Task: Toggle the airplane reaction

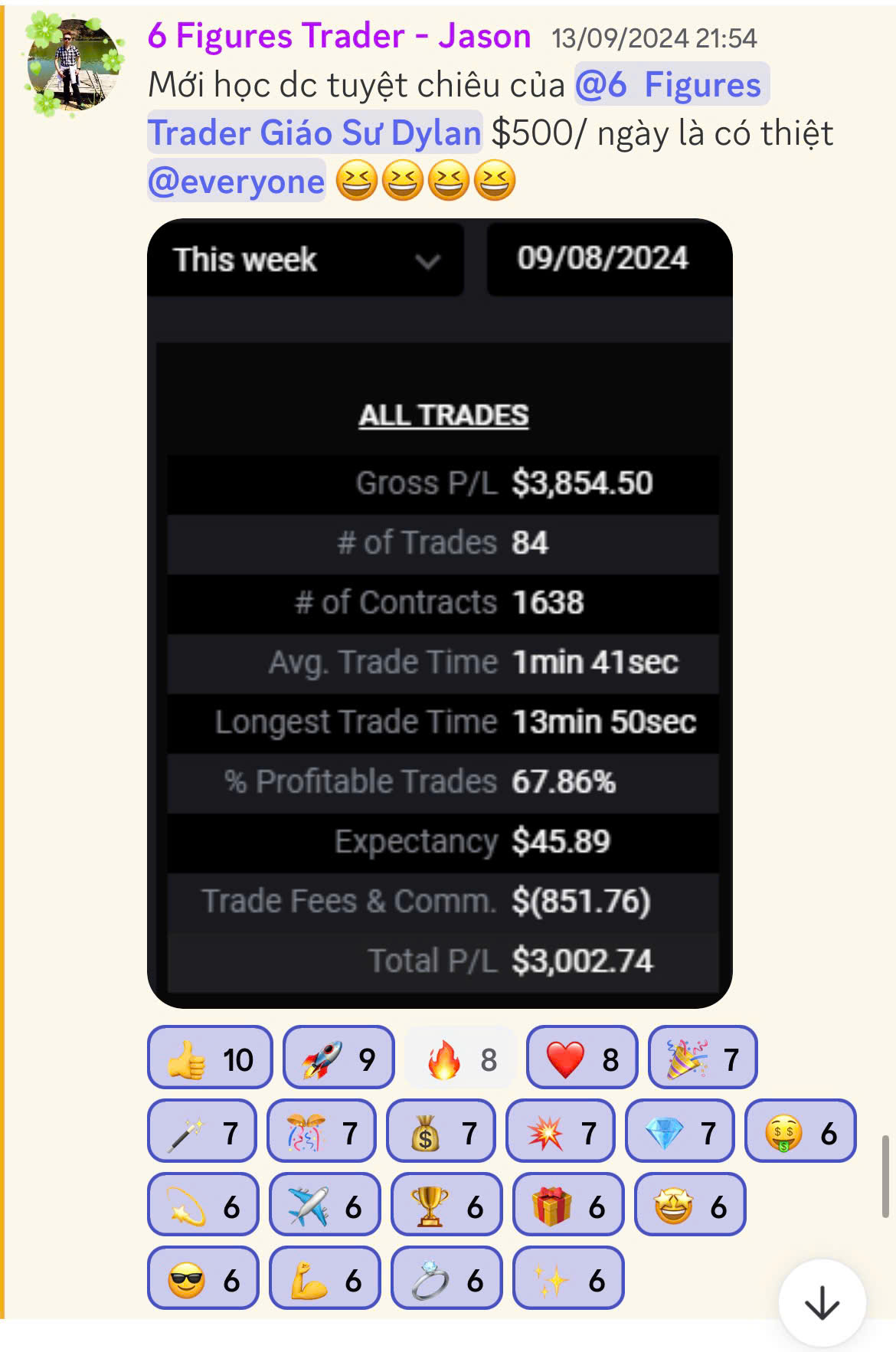Action: 325,1205
